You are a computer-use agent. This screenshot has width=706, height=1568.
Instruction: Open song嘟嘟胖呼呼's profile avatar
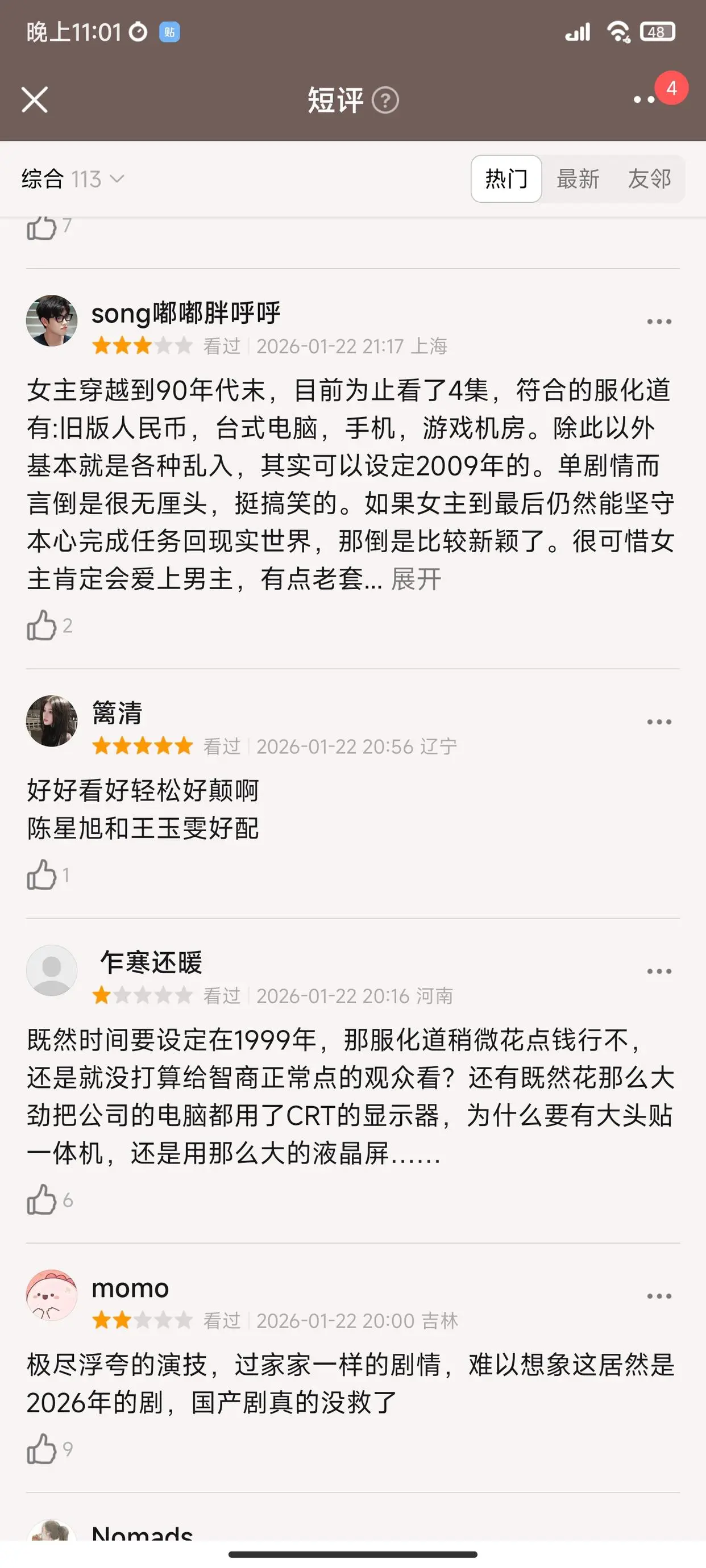52,321
